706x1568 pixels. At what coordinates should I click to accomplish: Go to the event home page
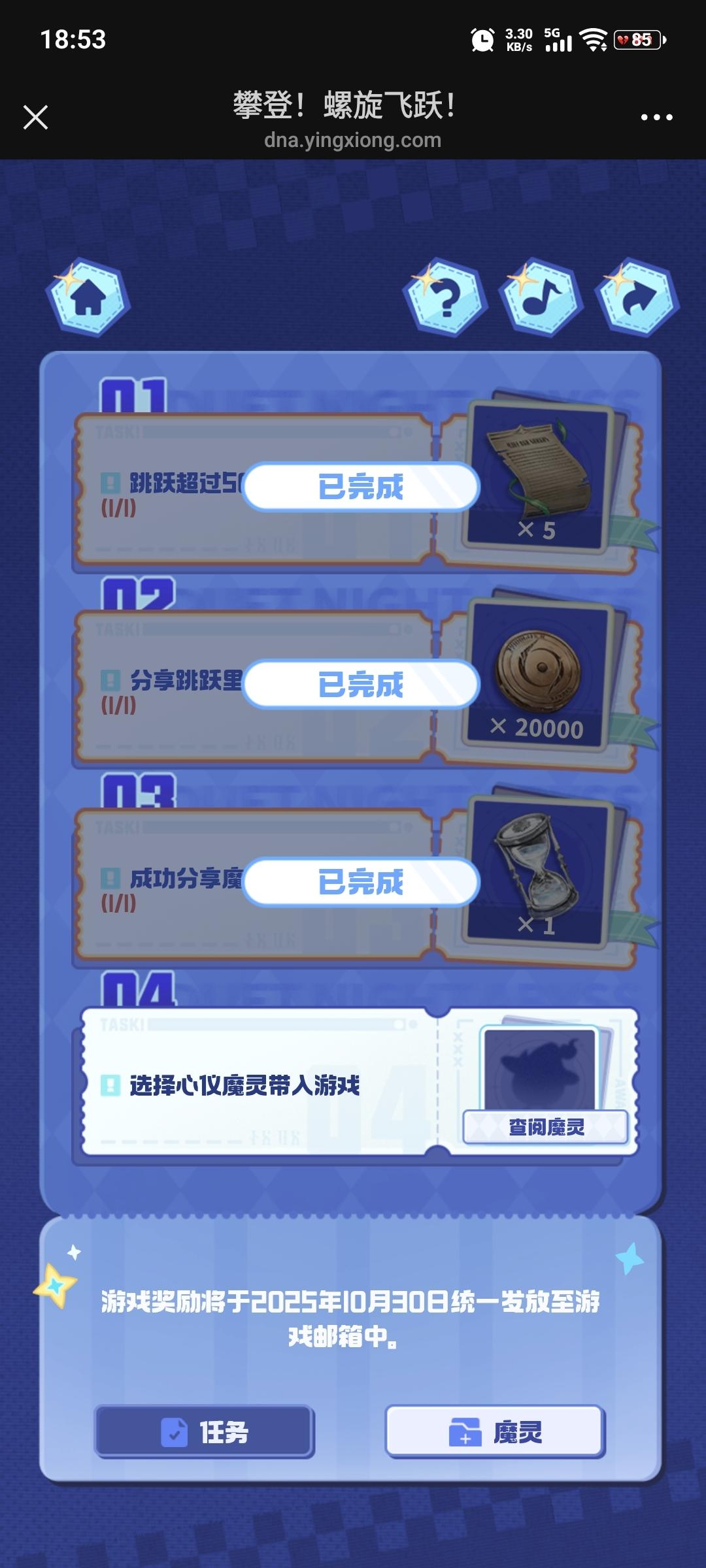[88, 298]
